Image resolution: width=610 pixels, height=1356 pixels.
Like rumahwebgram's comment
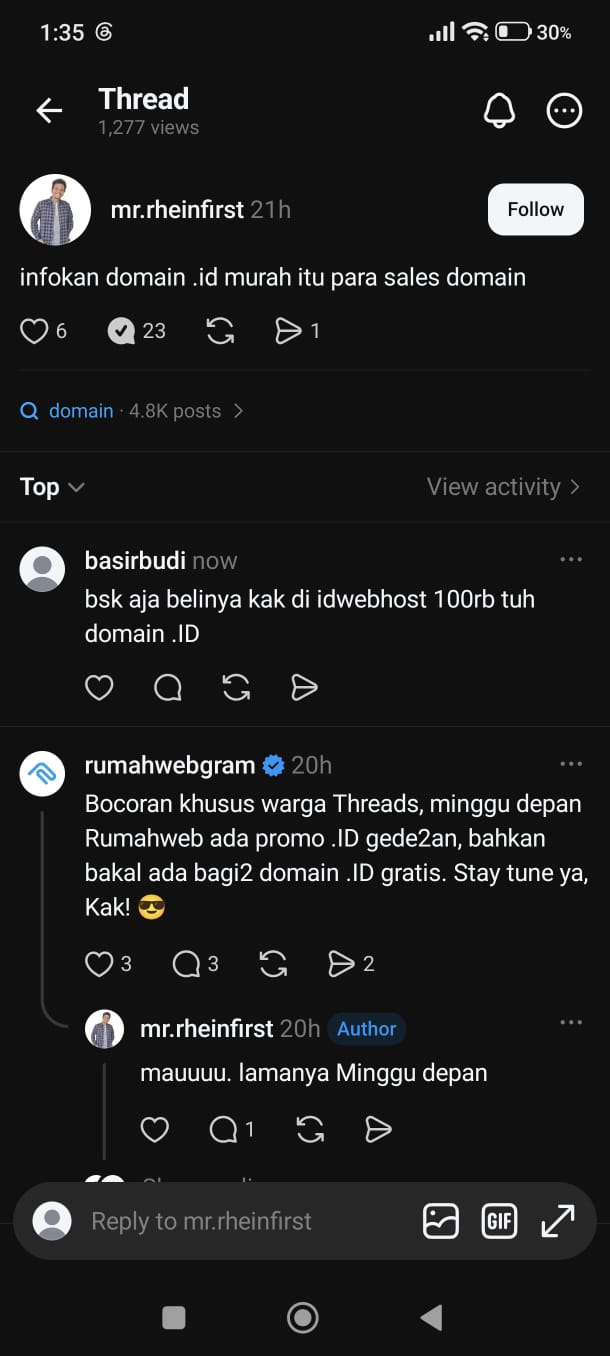(99, 964)
